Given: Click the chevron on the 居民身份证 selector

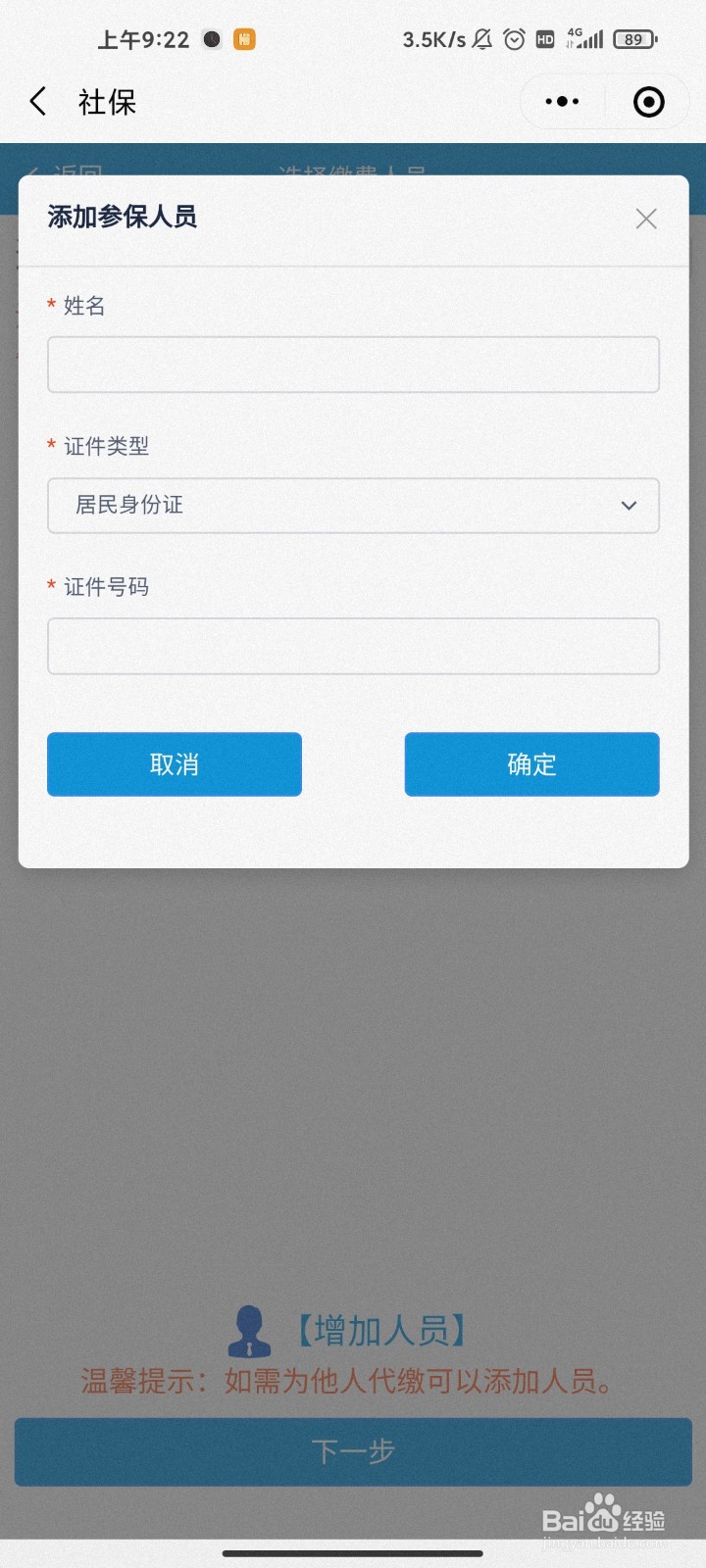Looking at the screenshot, I should [x=629, y=506].
